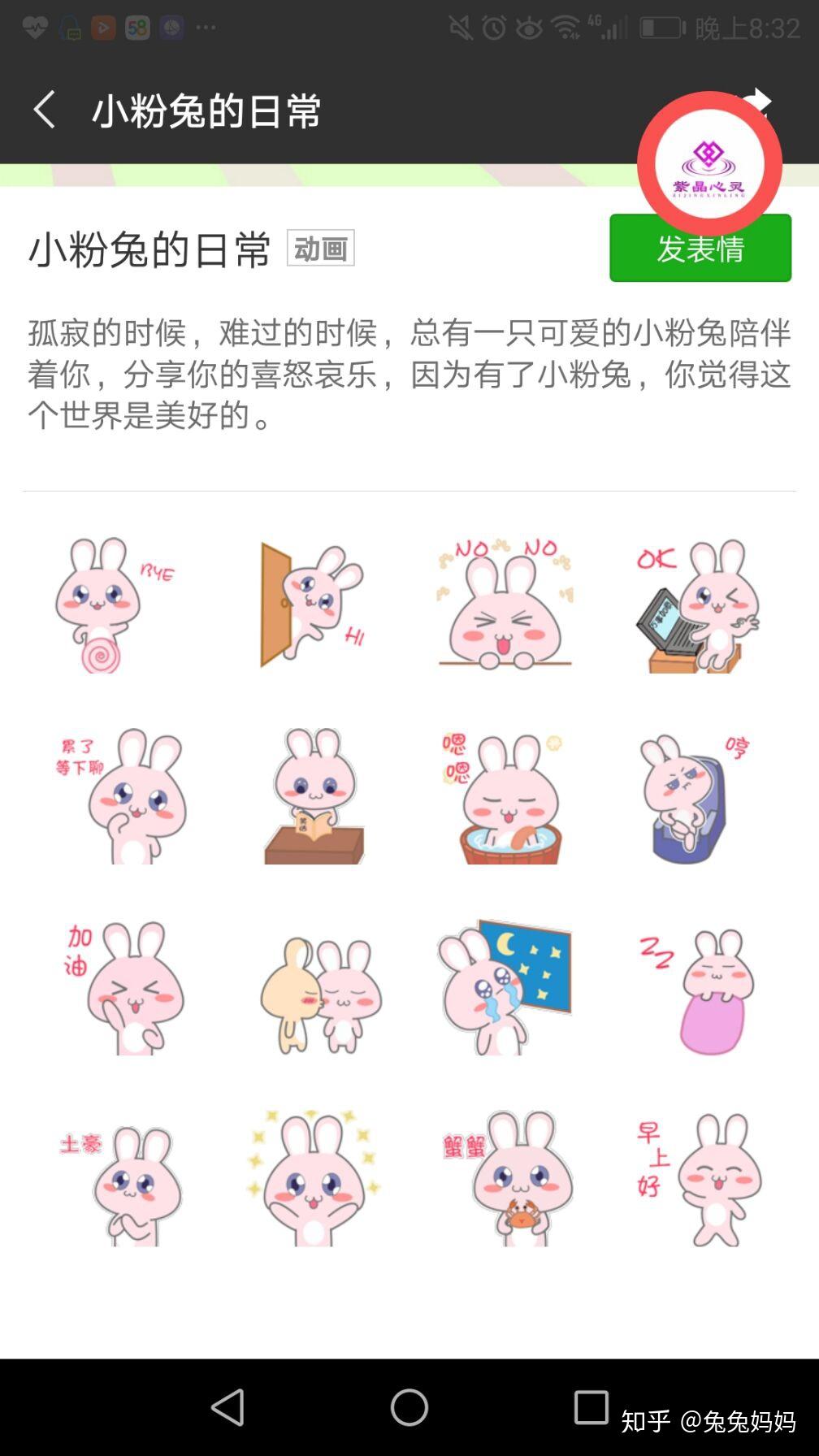Tap the green 发表情 button
Screen dimensions: 819x1456
pyautogui.click(x=700, y=249)
